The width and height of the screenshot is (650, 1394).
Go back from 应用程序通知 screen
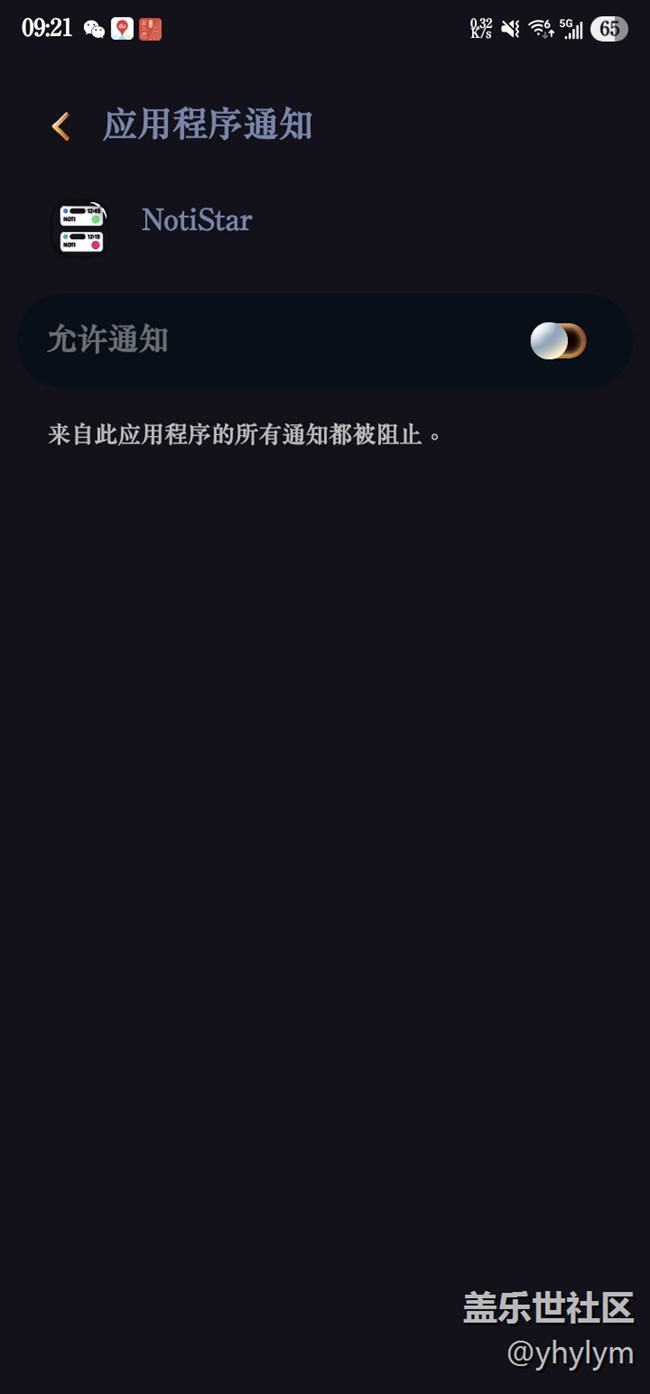click(61, 126)
